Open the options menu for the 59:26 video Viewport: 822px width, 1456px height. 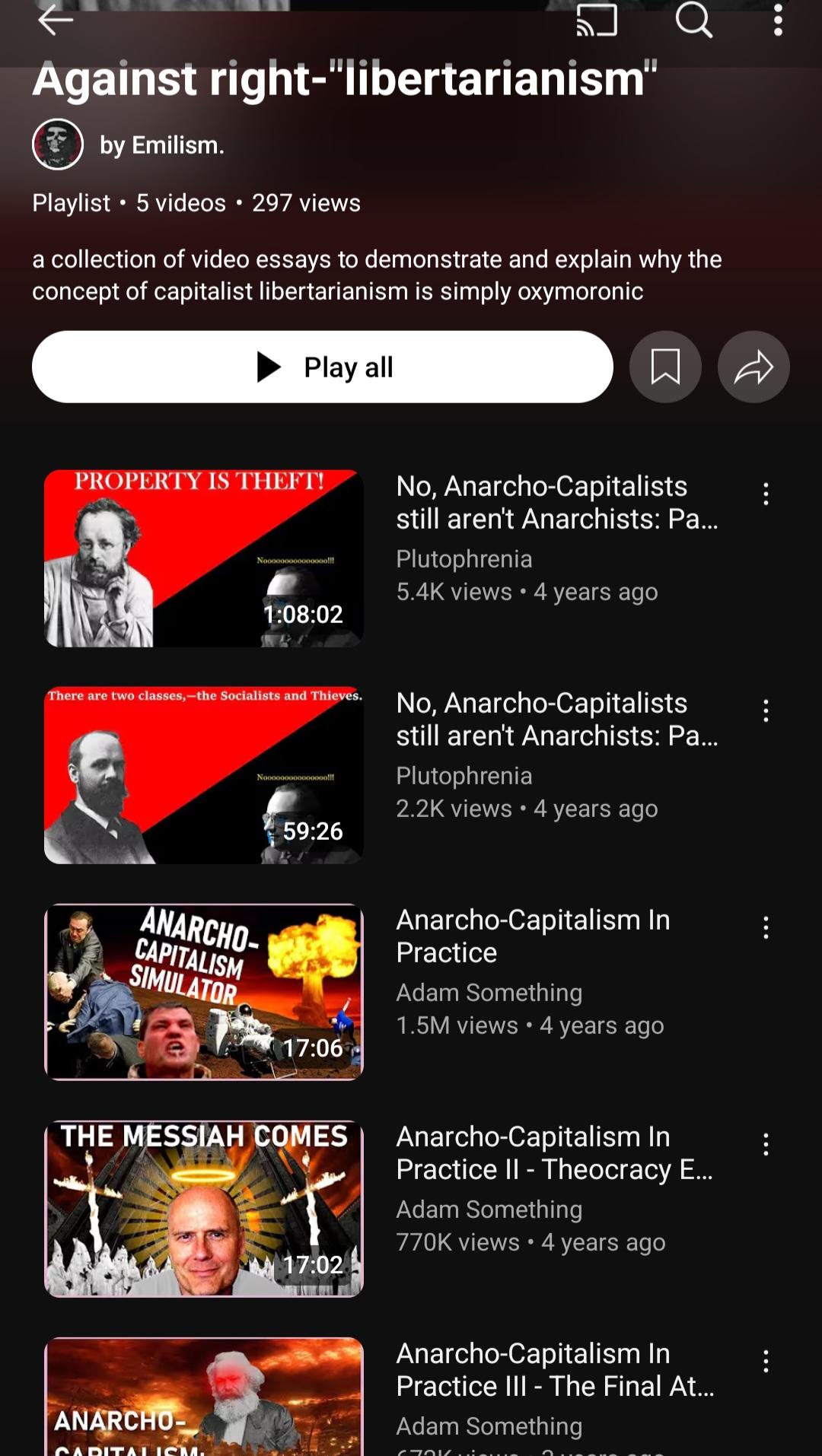tap(766, 711)
